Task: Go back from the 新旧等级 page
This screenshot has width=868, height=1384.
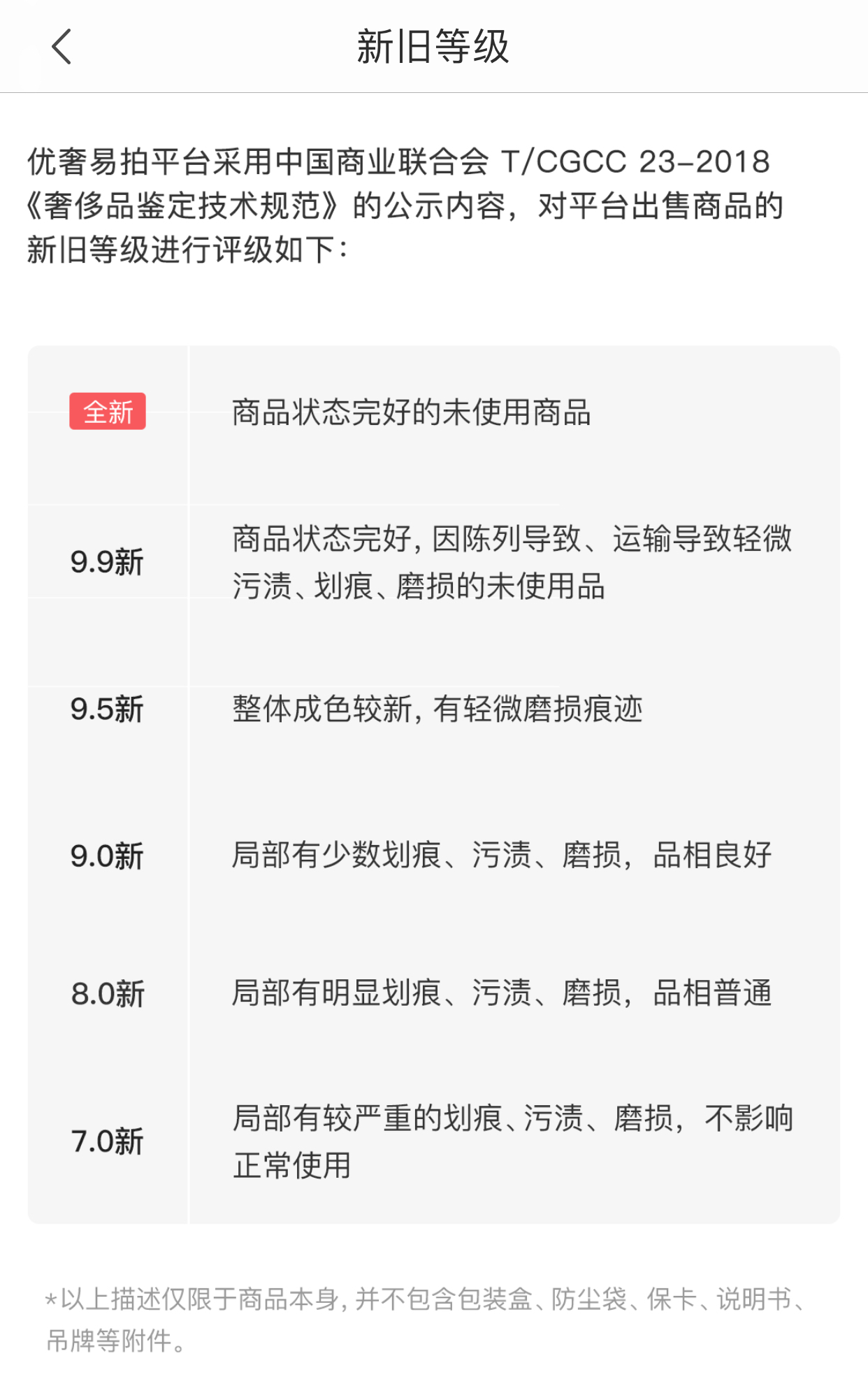Action: [x=62, y=47]
